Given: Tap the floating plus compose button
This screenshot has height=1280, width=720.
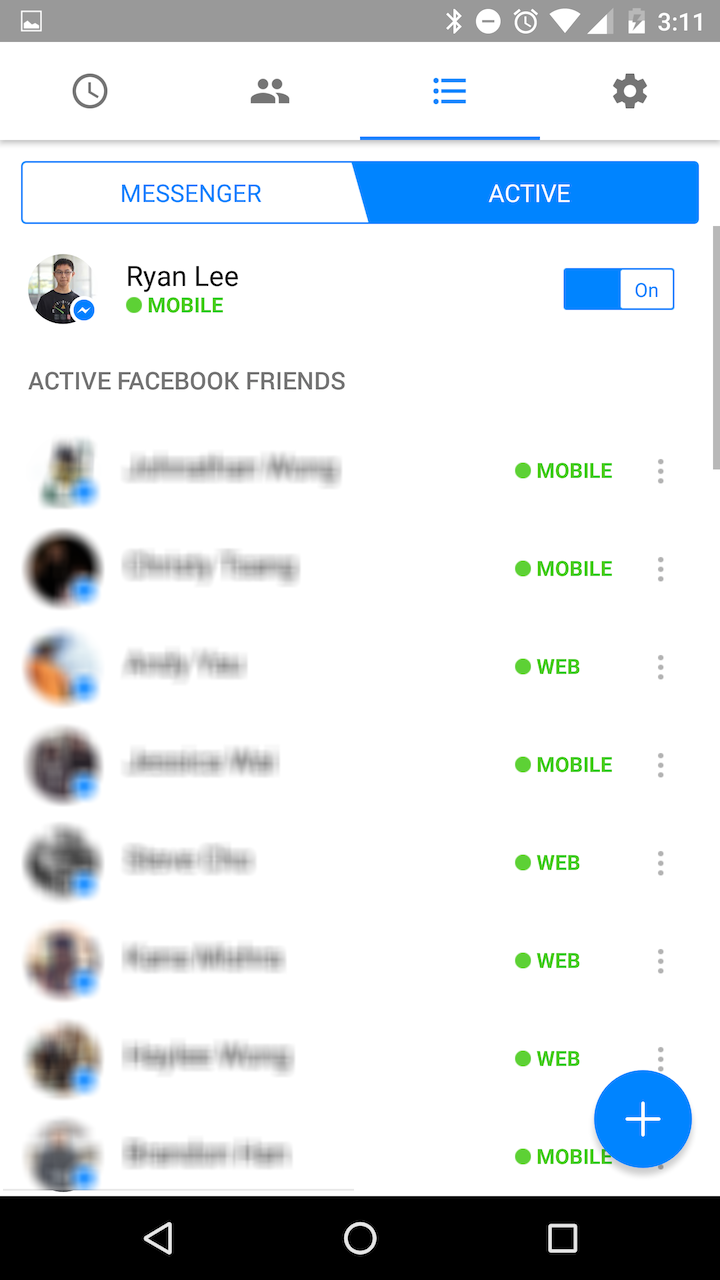Looking at the screenshot, I should point(643,1119).
